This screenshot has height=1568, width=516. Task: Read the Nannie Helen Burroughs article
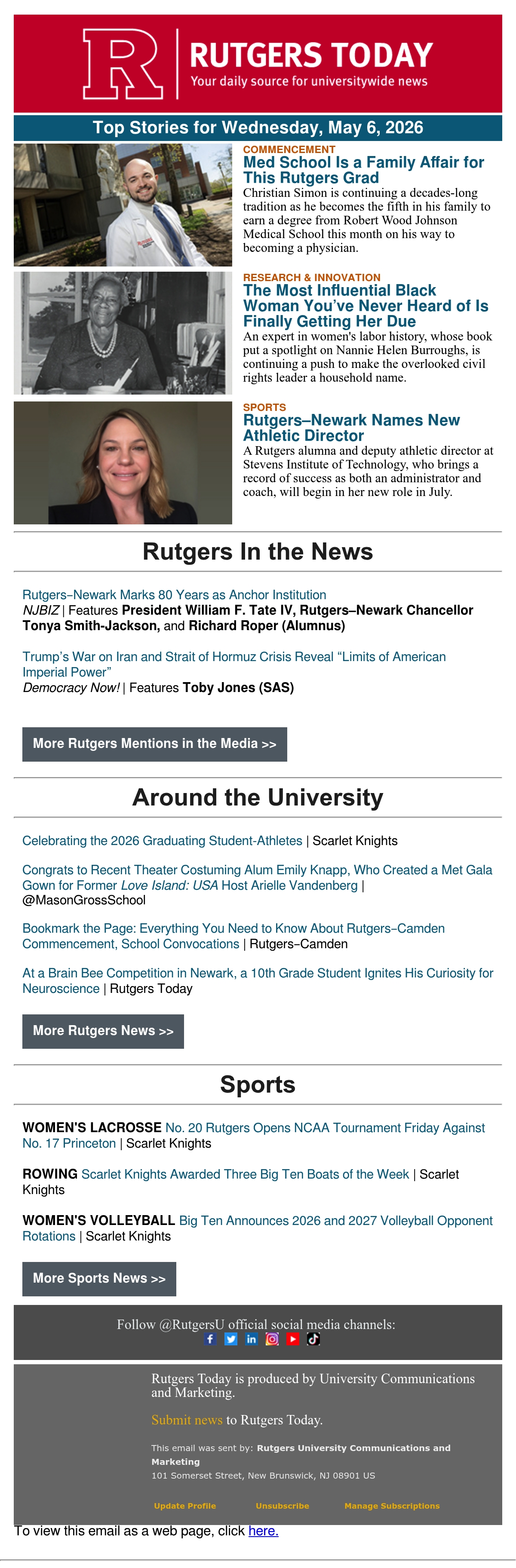[x=365, y=306]
